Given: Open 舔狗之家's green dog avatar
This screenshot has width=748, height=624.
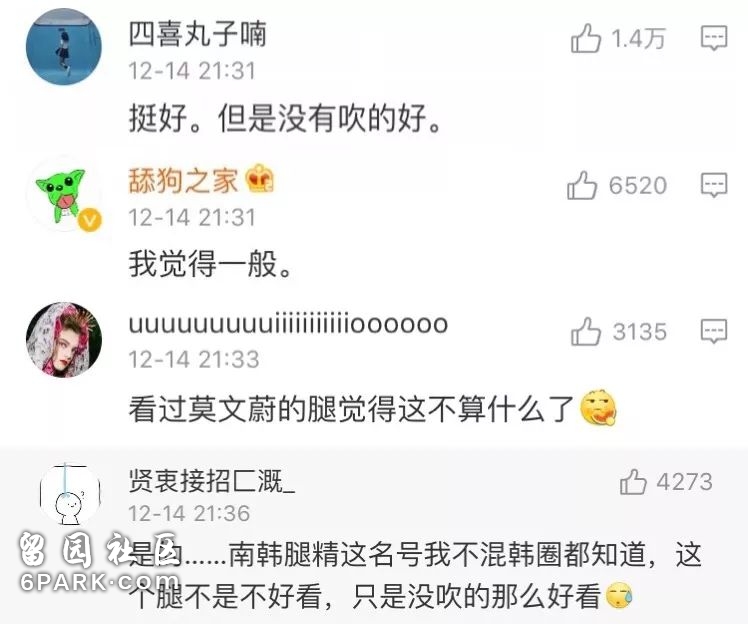Looking at the screenshot, I should coord(63,193).
